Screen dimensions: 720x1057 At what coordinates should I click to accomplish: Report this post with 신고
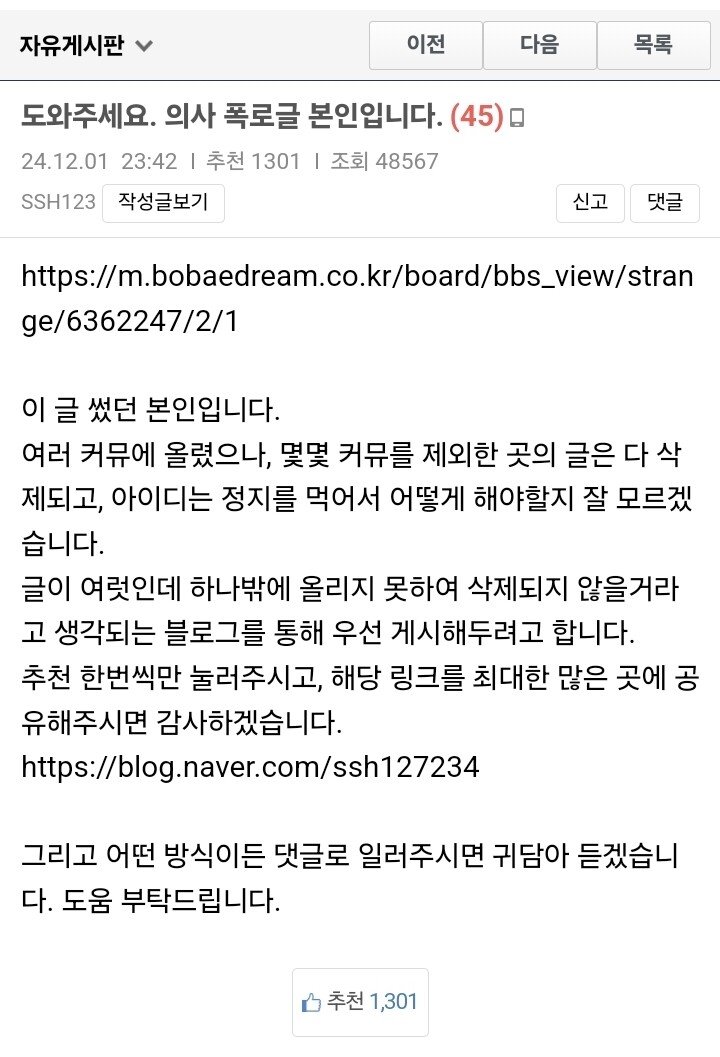(590, 203)
